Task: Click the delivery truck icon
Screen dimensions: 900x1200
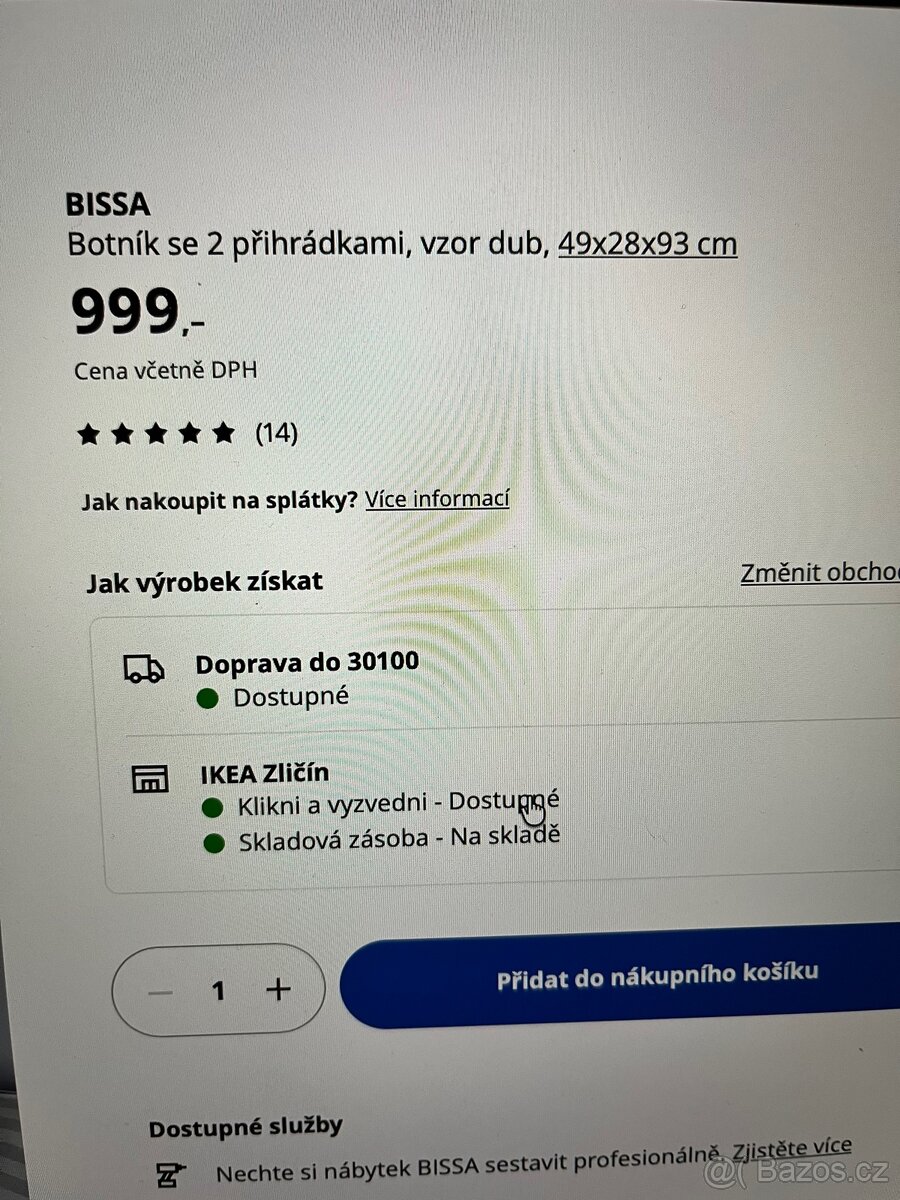Action: [x=143, y=668]
